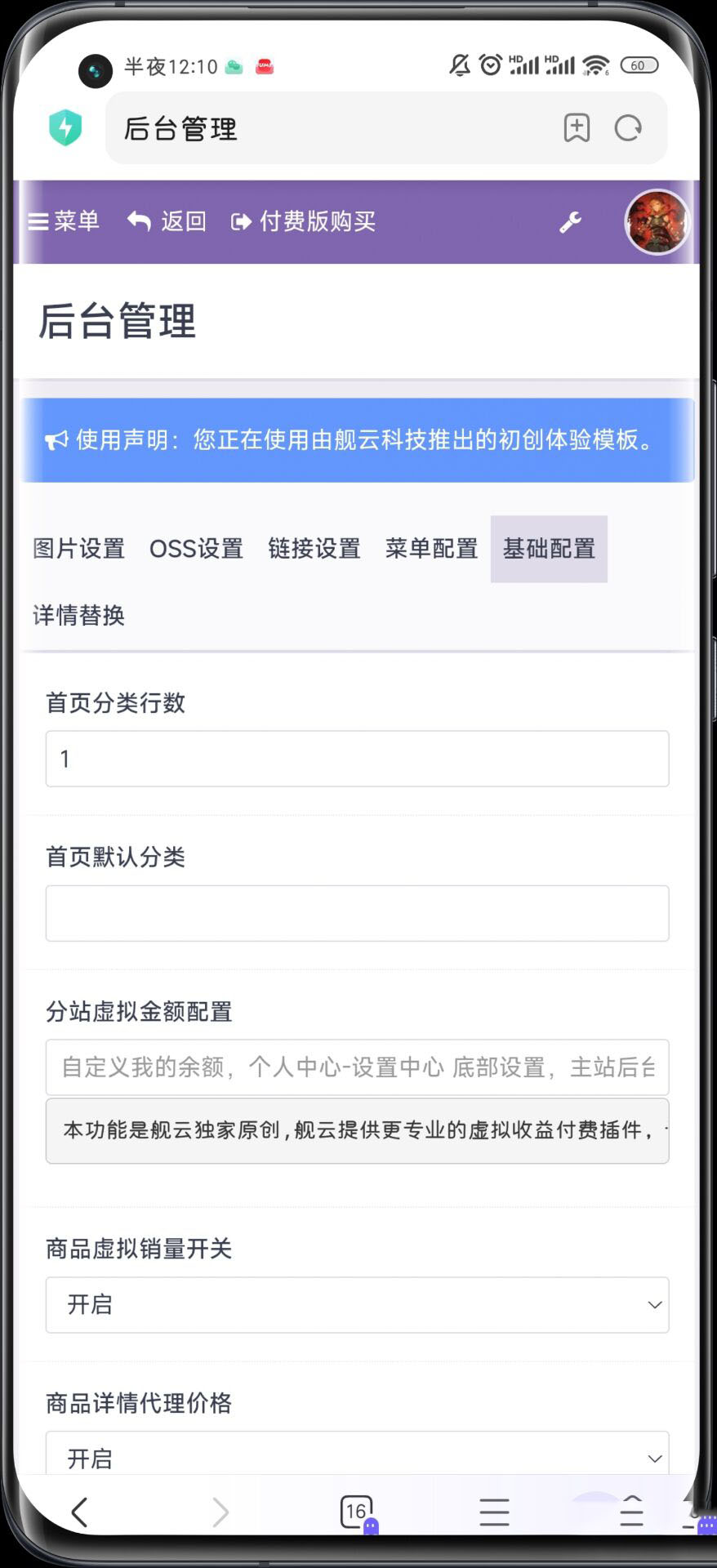717x1568 pixels.
Task: Expand the 商品虚拟销量开关 dropdown
Action: click(x=357, y=1305)
